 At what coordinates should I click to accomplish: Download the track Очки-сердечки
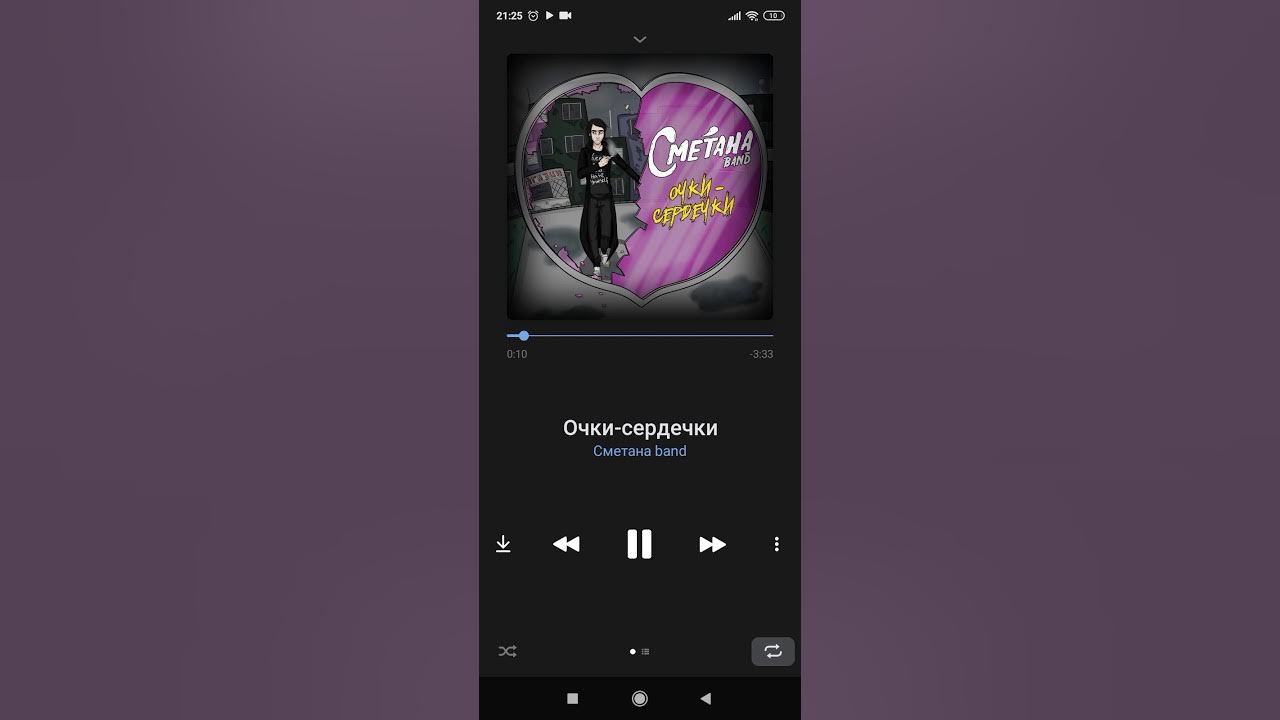[x=503, y=544]
